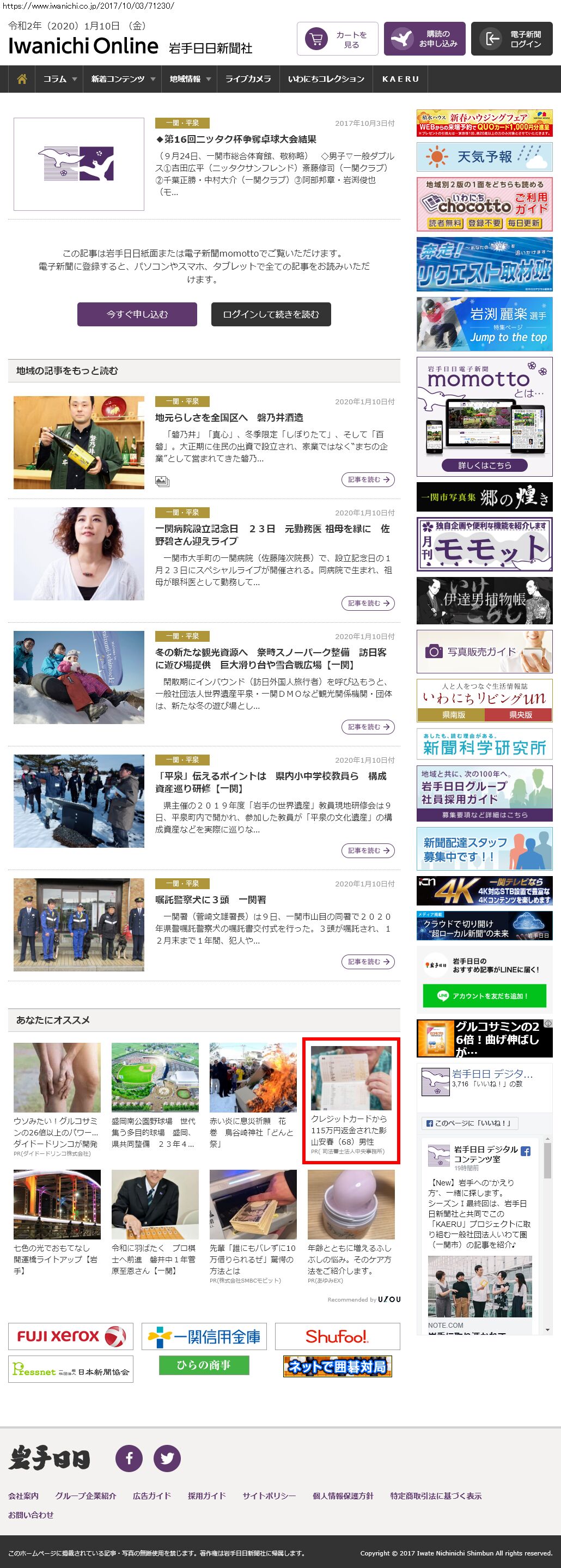Expand the 新着コンテンツ menu

pos(123,79)
